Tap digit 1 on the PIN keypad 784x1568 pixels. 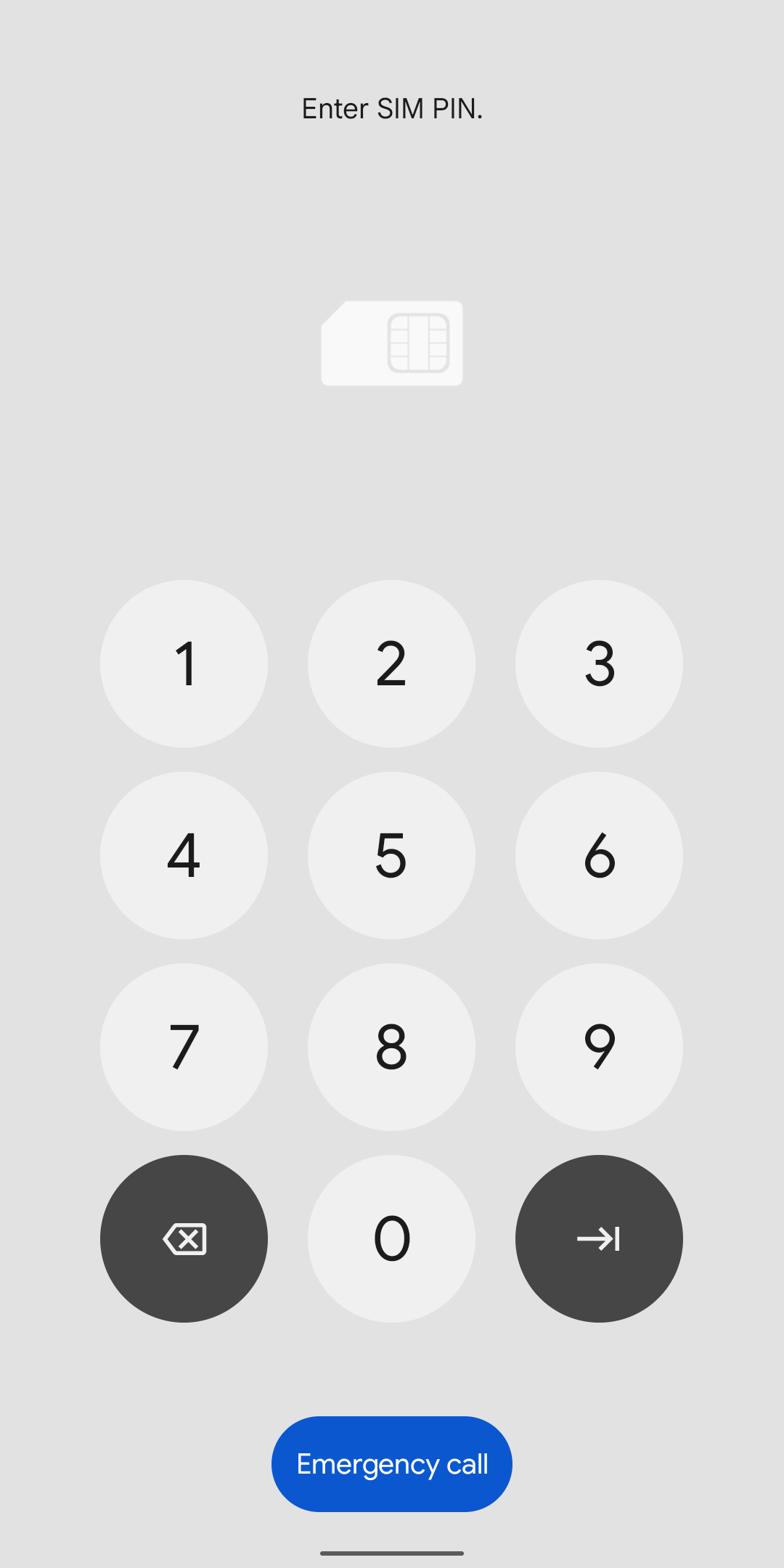[184, 663]
